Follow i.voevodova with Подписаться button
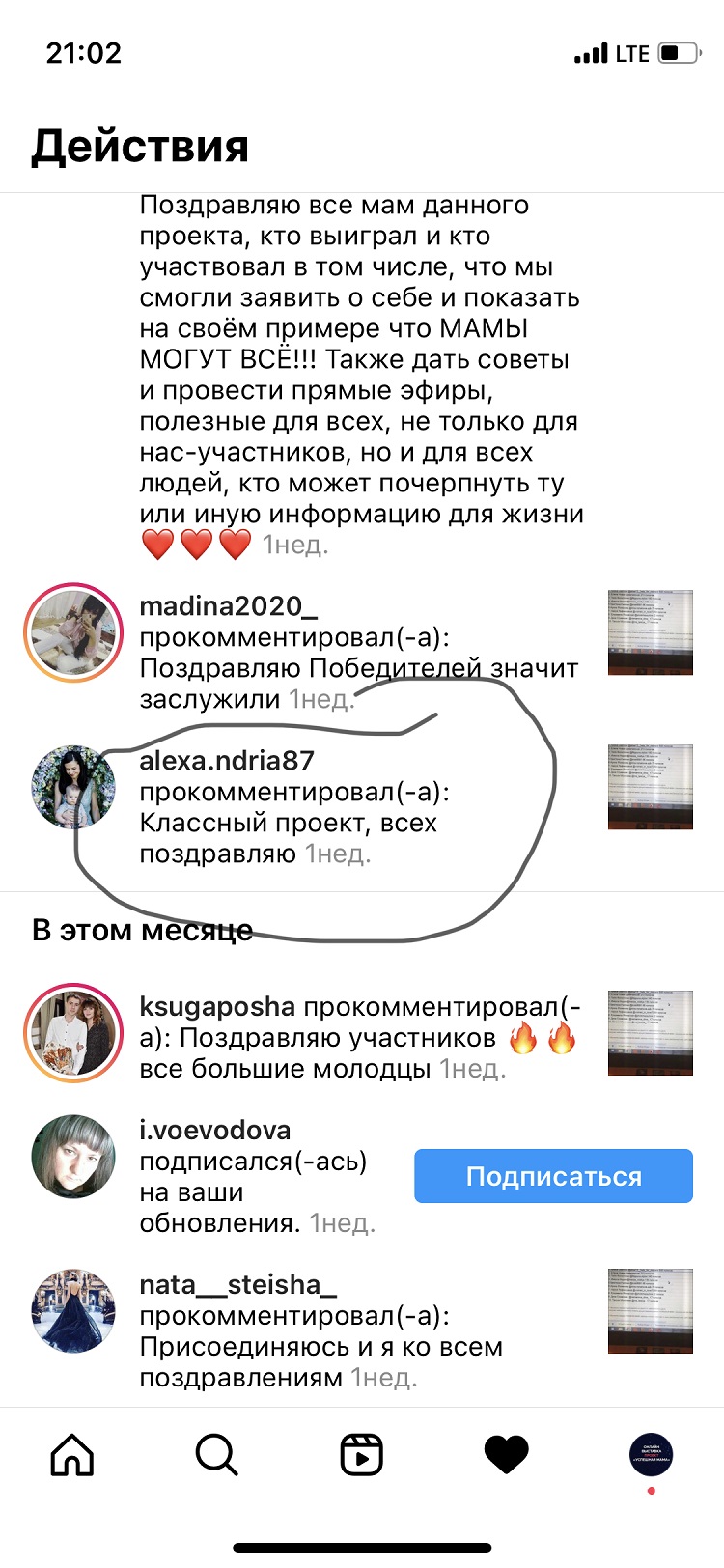Screen dimensions: 724x1568 click(553, 1176)
